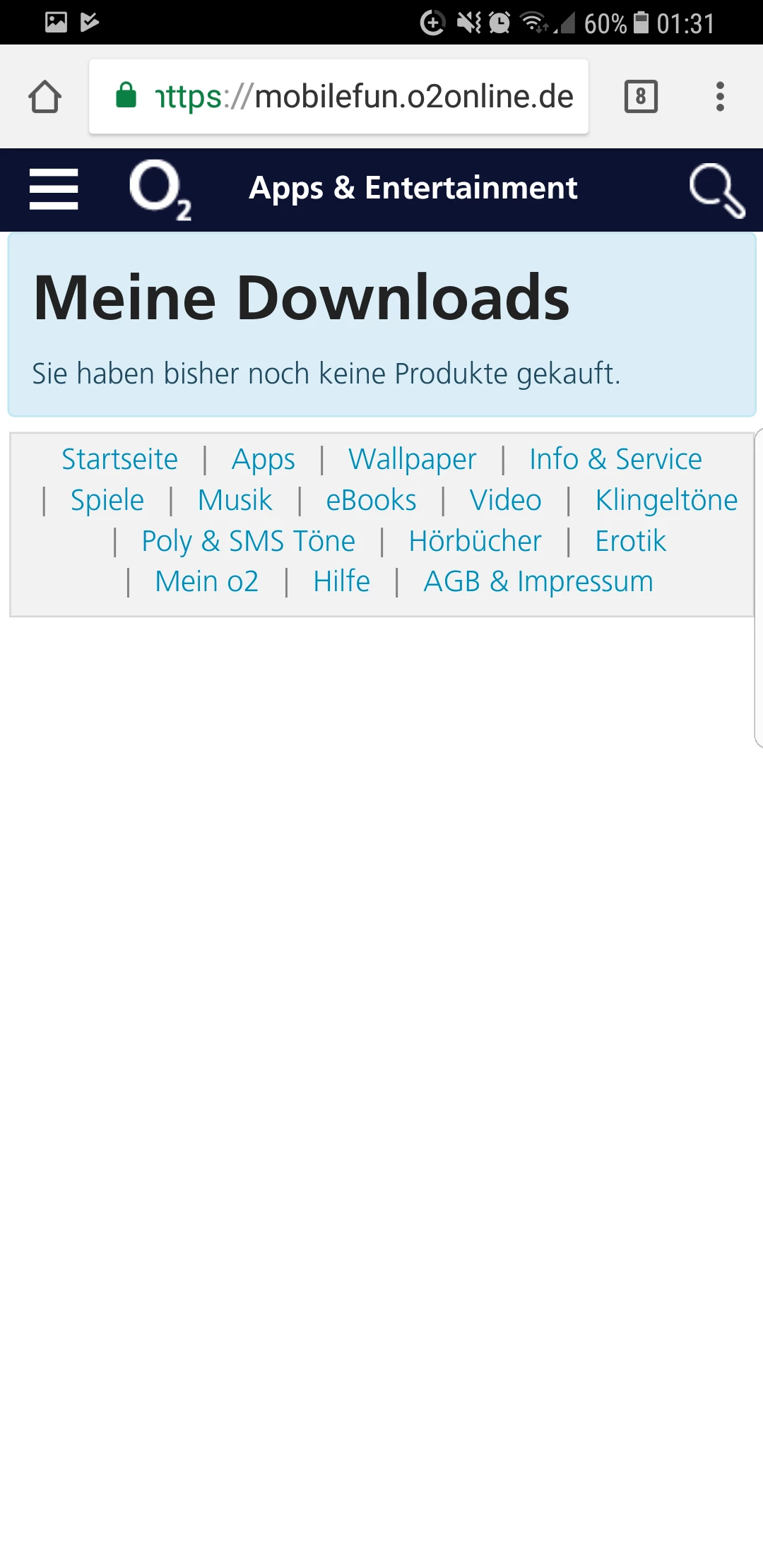Open the Musik link
763x1568 pixels.
(235, 500)
